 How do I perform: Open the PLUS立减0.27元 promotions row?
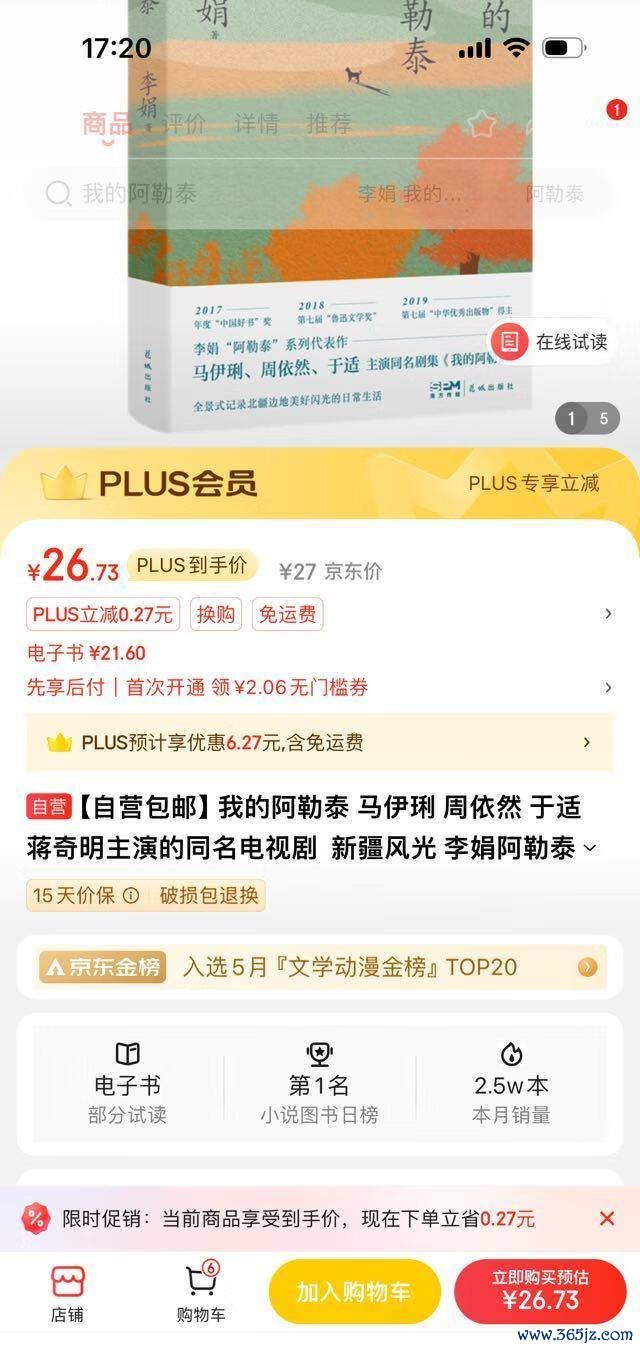tap(320, 614)
